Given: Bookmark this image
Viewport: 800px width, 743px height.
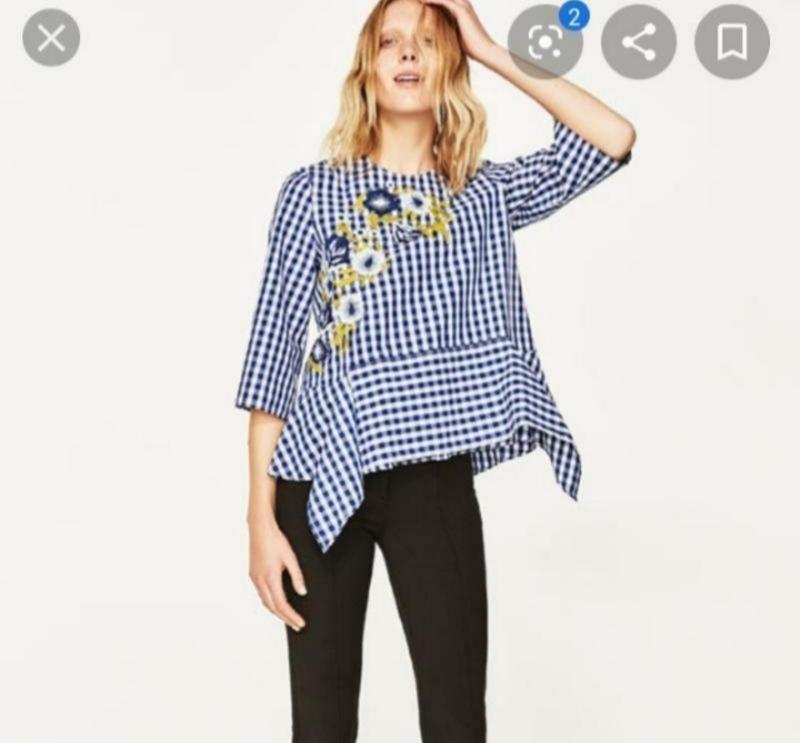Looking at the screenshot, I should click(x=732, y=42).
